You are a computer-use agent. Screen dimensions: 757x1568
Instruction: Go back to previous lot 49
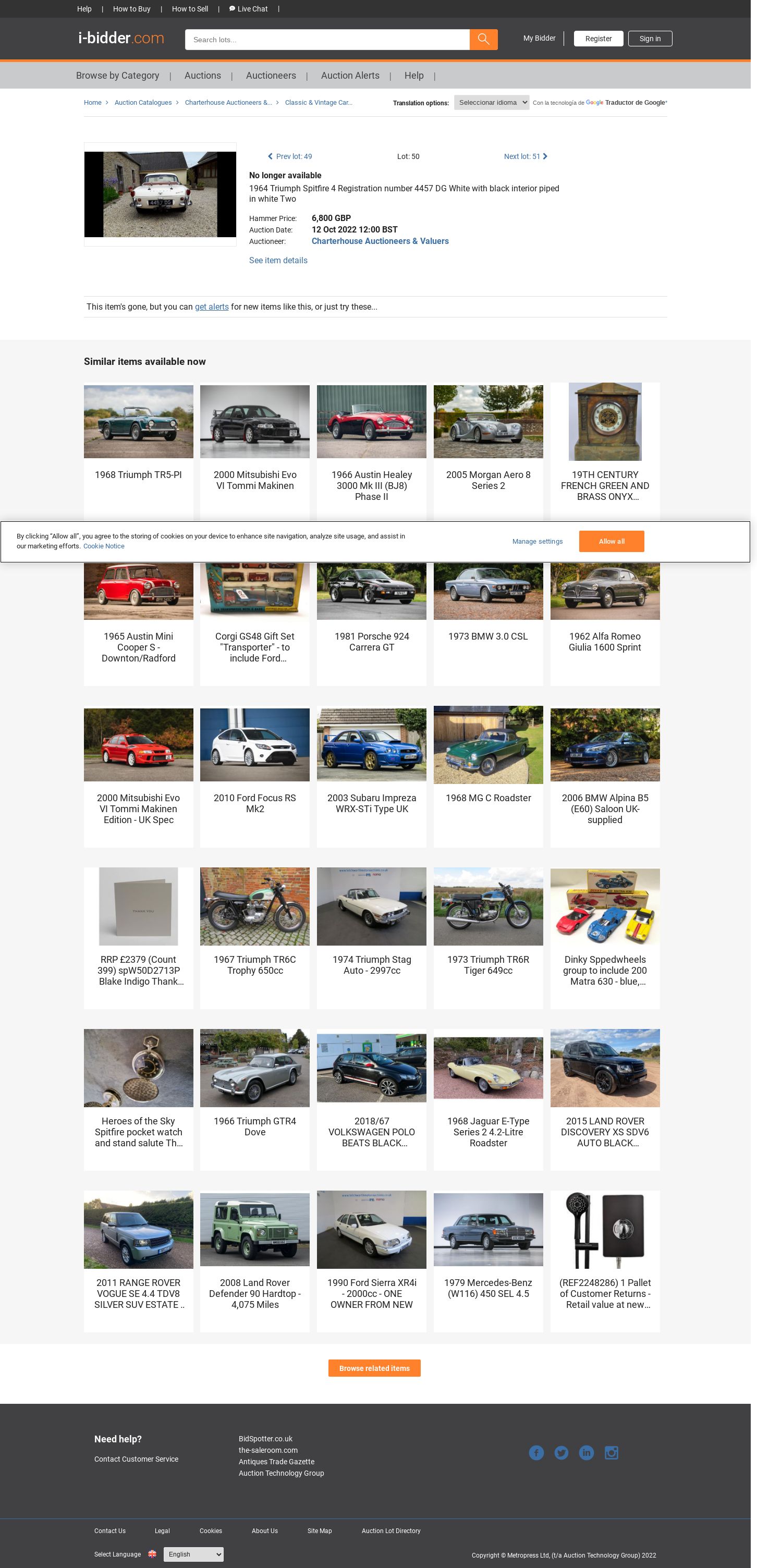[x=290, y=156]
